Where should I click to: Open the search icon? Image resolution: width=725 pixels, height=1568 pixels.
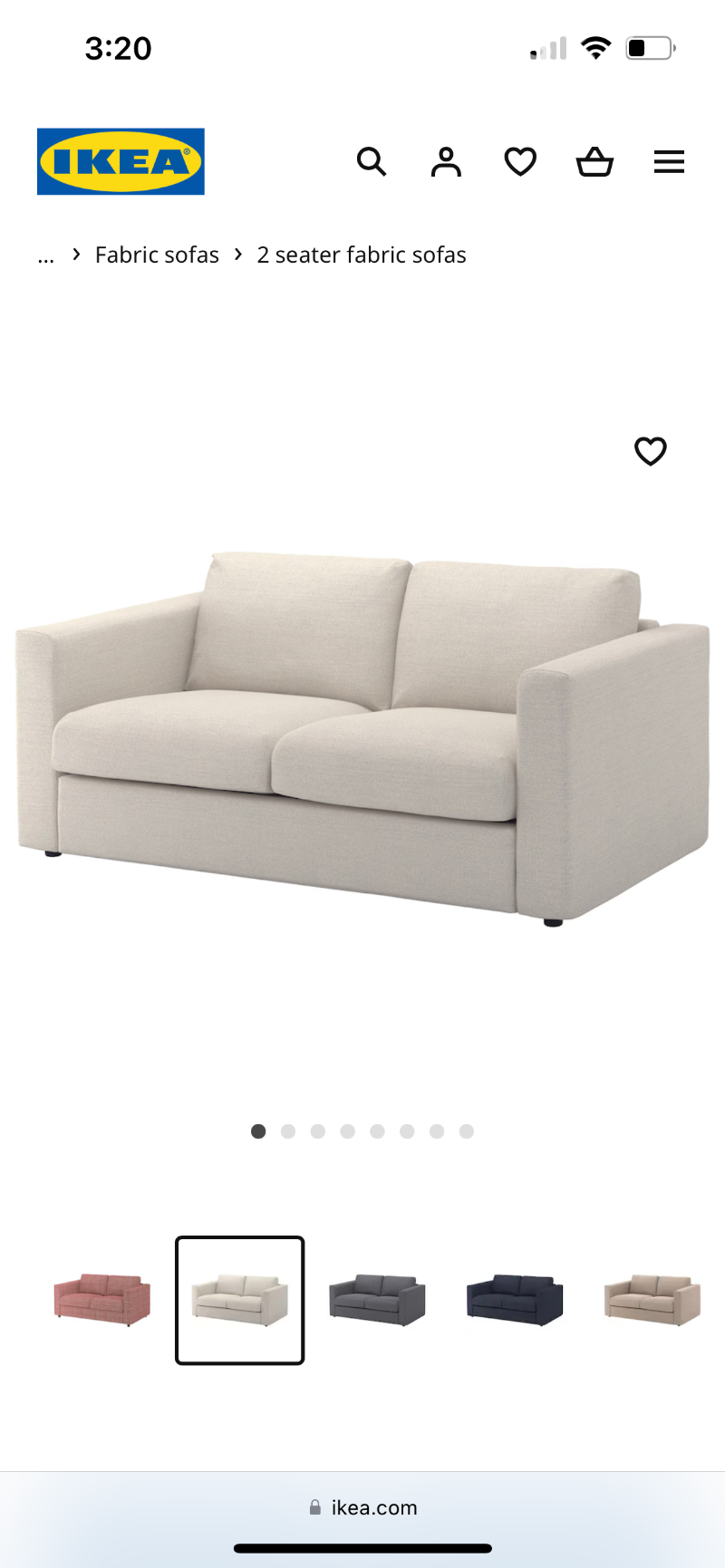(x=372, y=162)
